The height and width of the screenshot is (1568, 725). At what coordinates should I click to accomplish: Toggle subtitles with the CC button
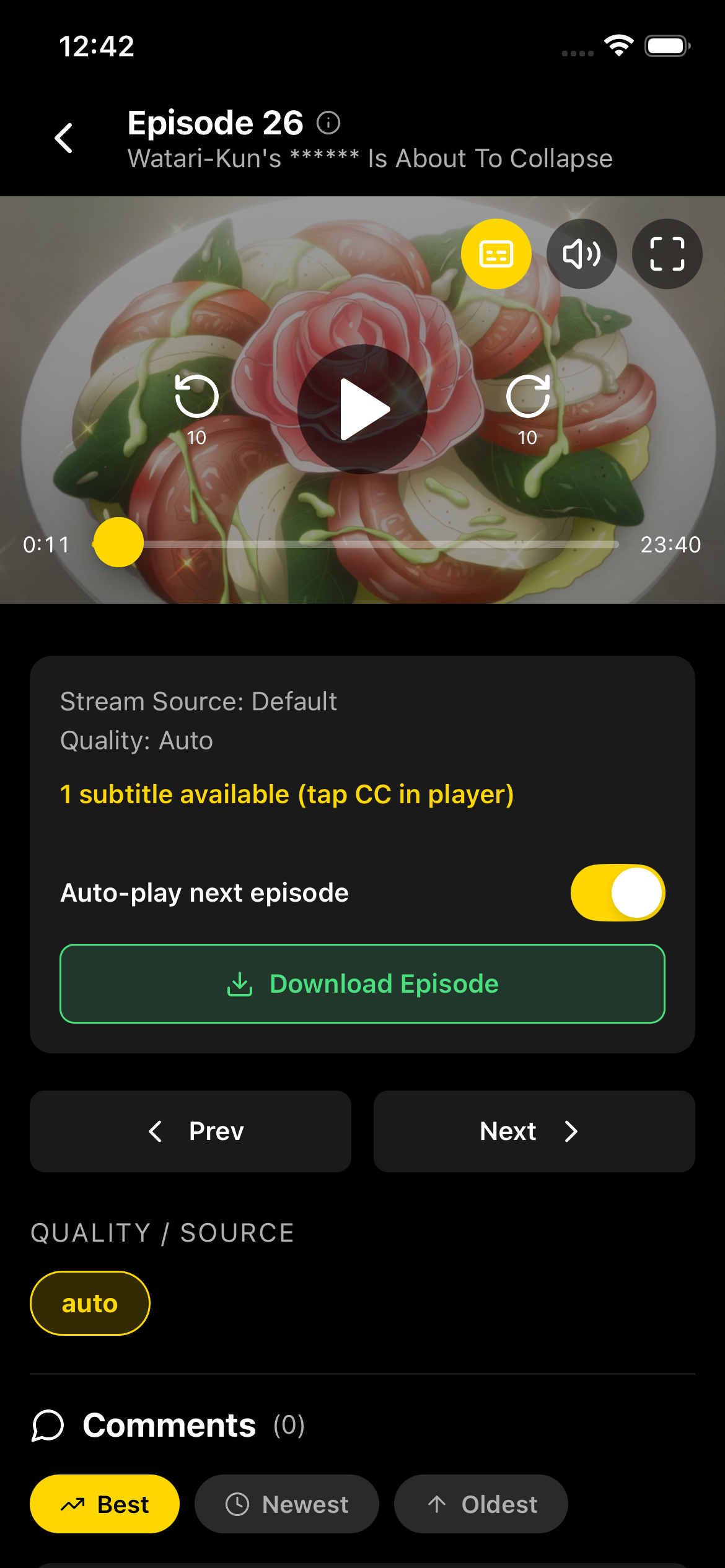496,254
